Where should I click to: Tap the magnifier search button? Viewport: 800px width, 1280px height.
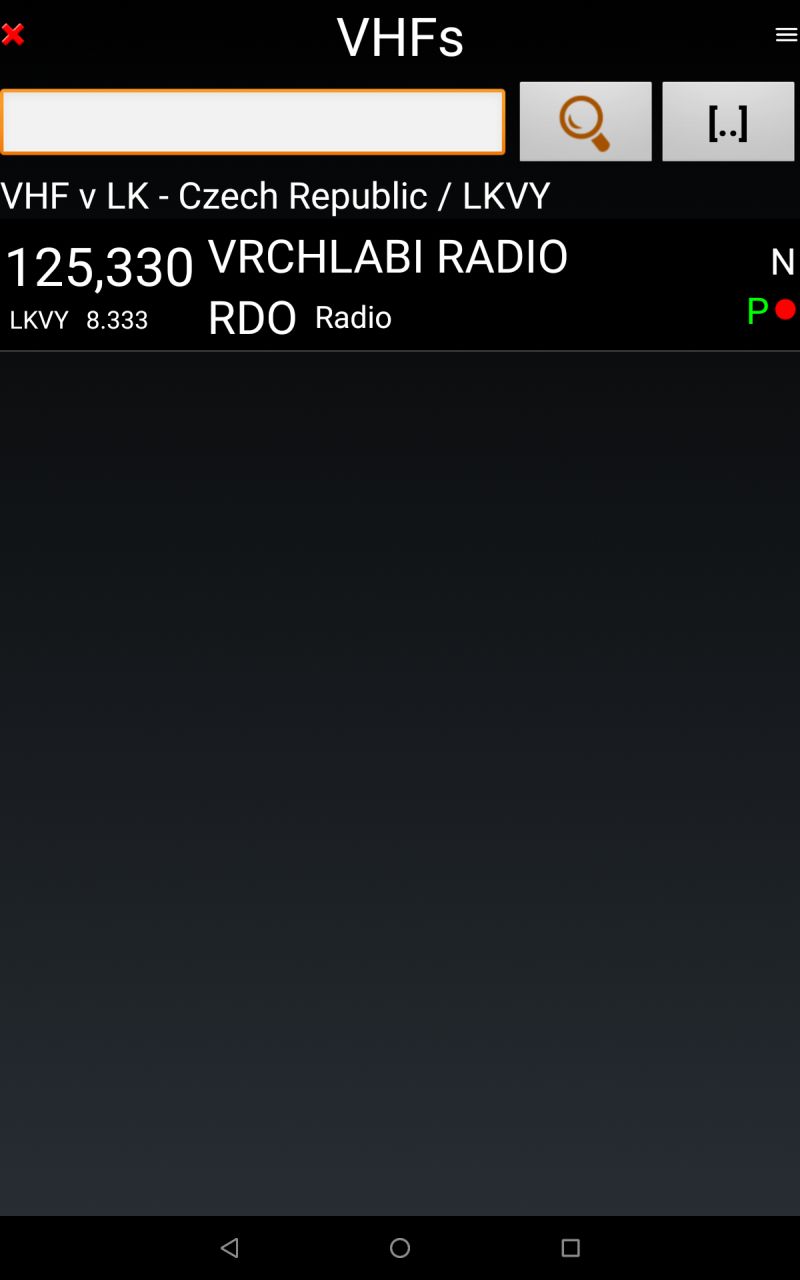pyautogui.click(x=585, y=122)
